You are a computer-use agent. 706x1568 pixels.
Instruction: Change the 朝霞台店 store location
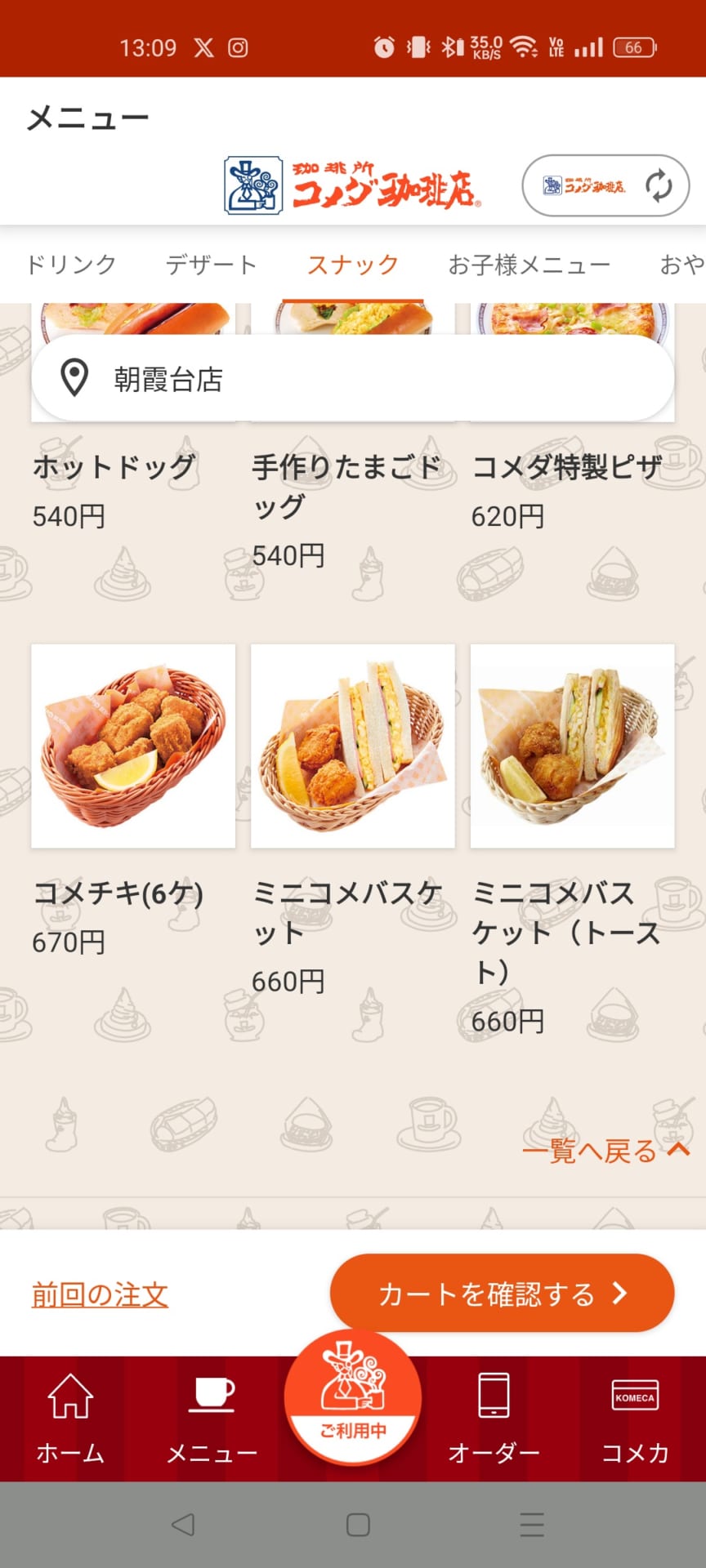tap(352, 379)
